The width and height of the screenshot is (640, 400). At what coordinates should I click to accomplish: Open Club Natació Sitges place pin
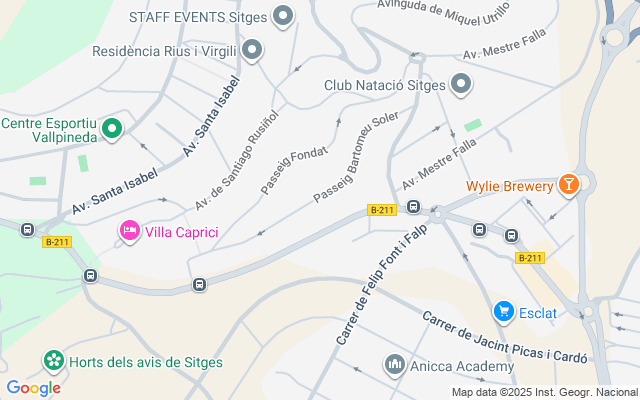click(461, 85)
